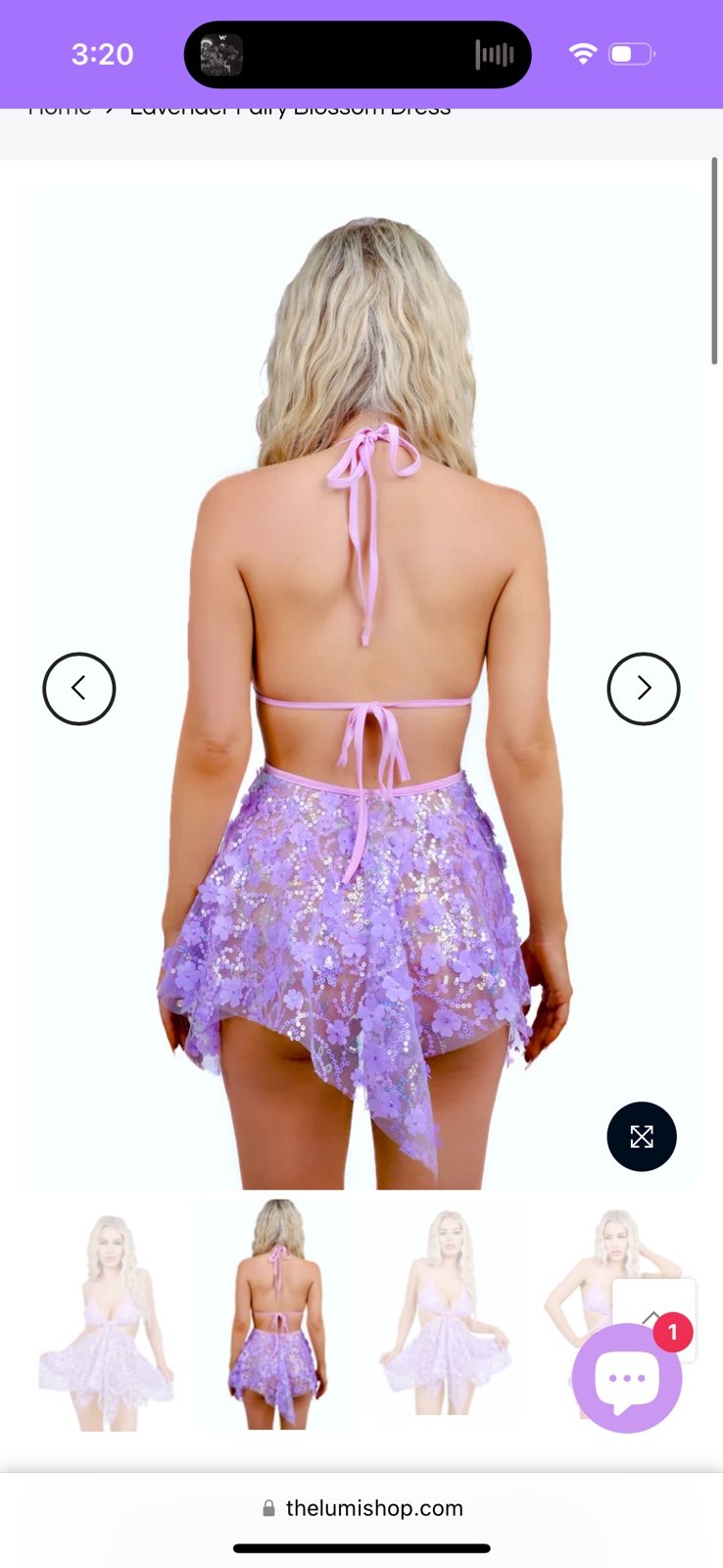Open the chat support bubble

click(627, 1378)
